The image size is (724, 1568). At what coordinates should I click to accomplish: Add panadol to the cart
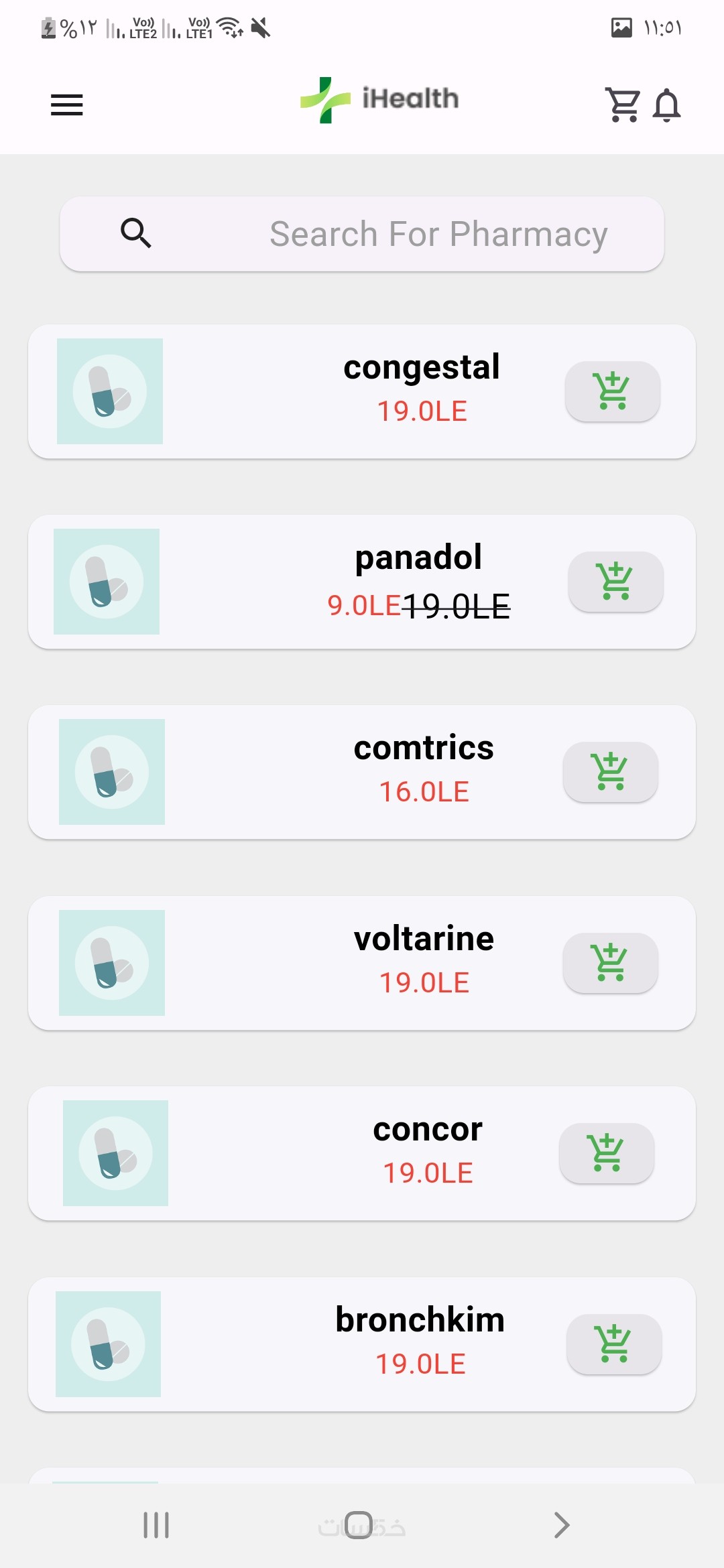[x=615, y=582]
